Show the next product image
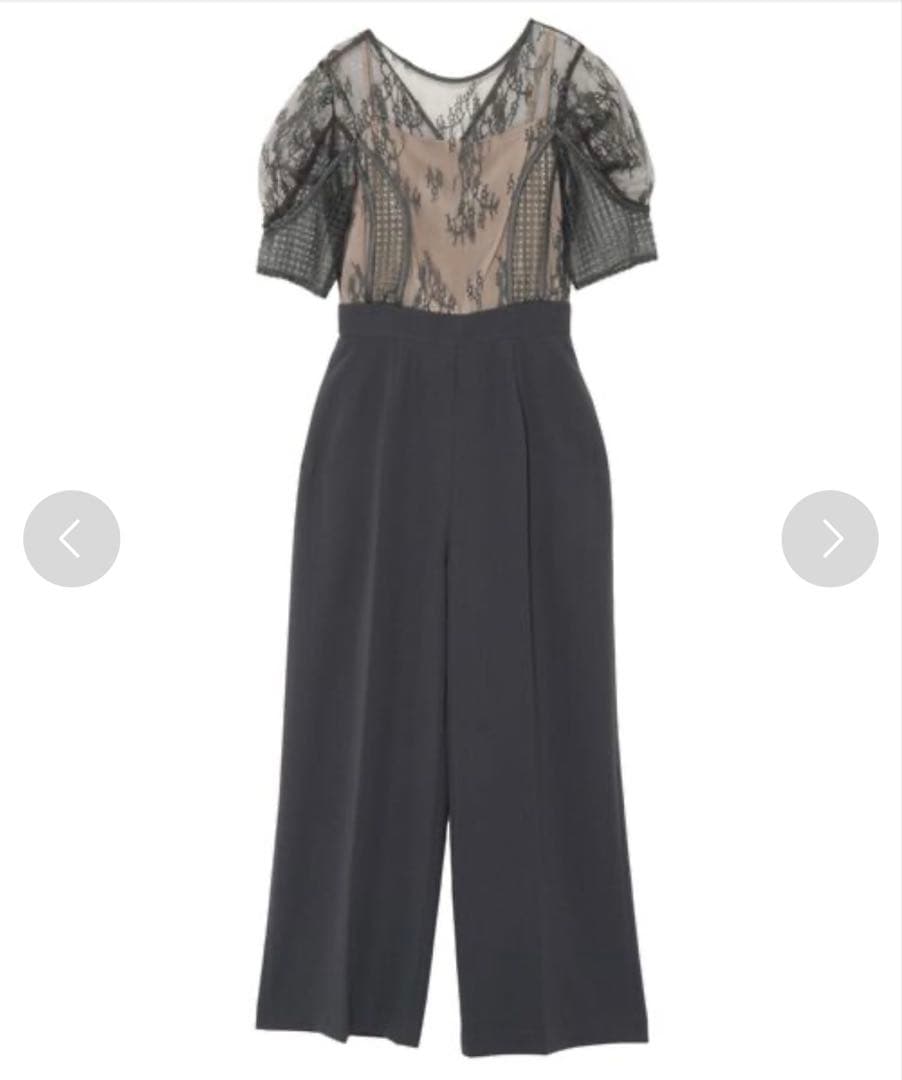Image resolution: width=902 pixels, height=1080 pixels. pos(830,538)
